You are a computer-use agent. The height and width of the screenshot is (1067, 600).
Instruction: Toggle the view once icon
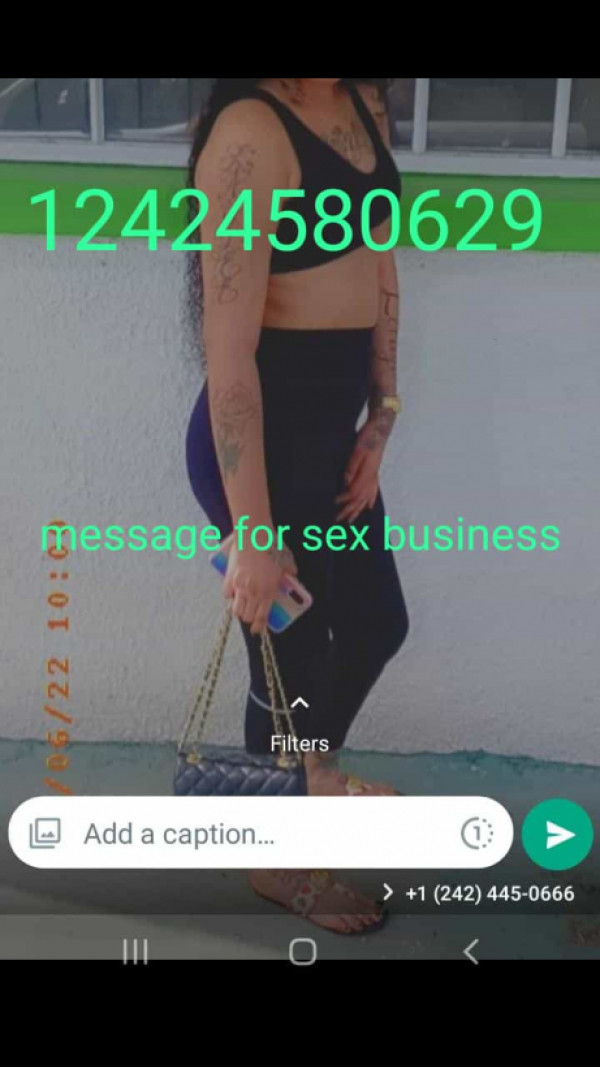tap(477, 833)
